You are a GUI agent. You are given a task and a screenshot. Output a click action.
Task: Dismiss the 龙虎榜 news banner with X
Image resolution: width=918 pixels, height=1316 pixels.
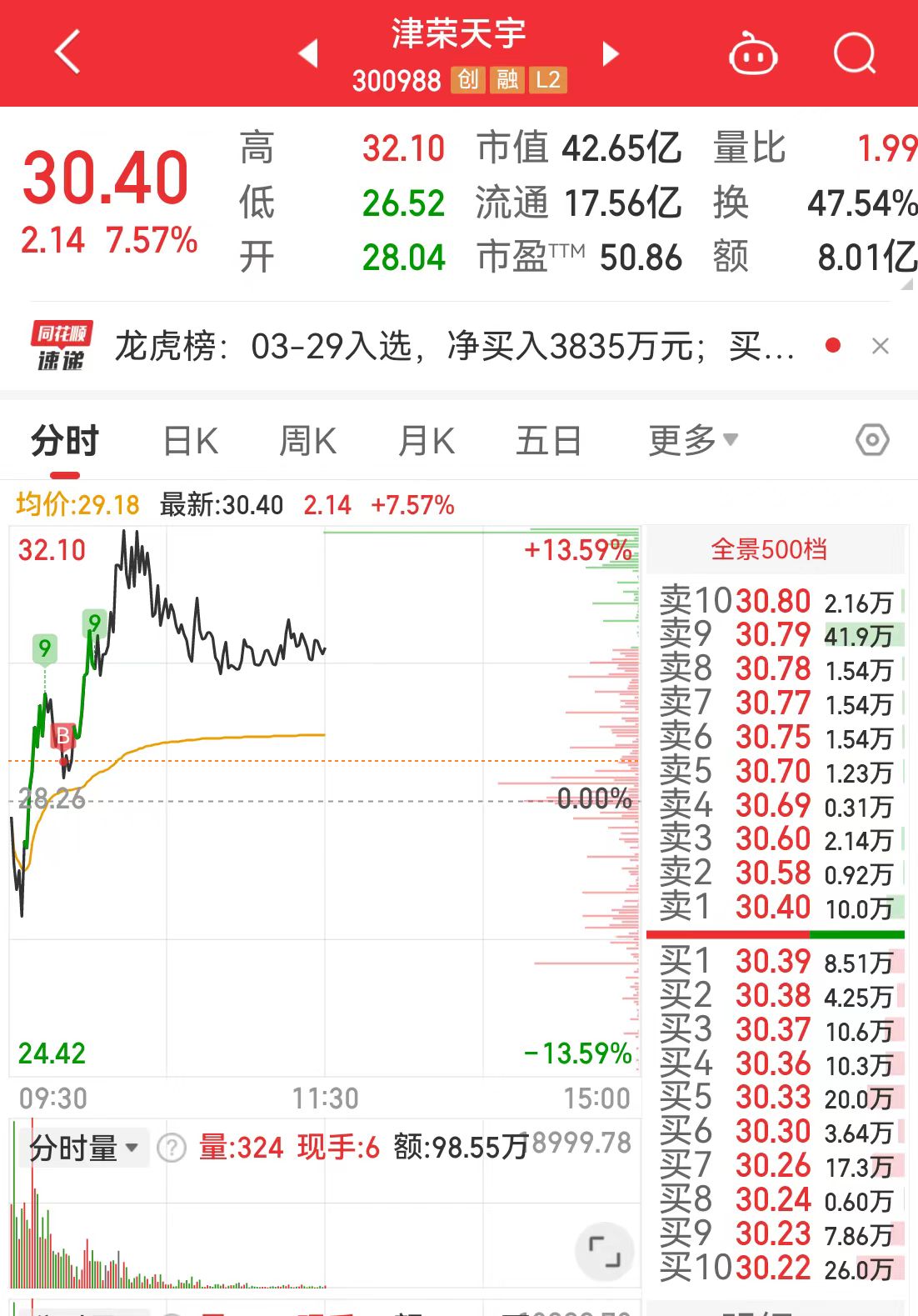(x=882, y=345)
